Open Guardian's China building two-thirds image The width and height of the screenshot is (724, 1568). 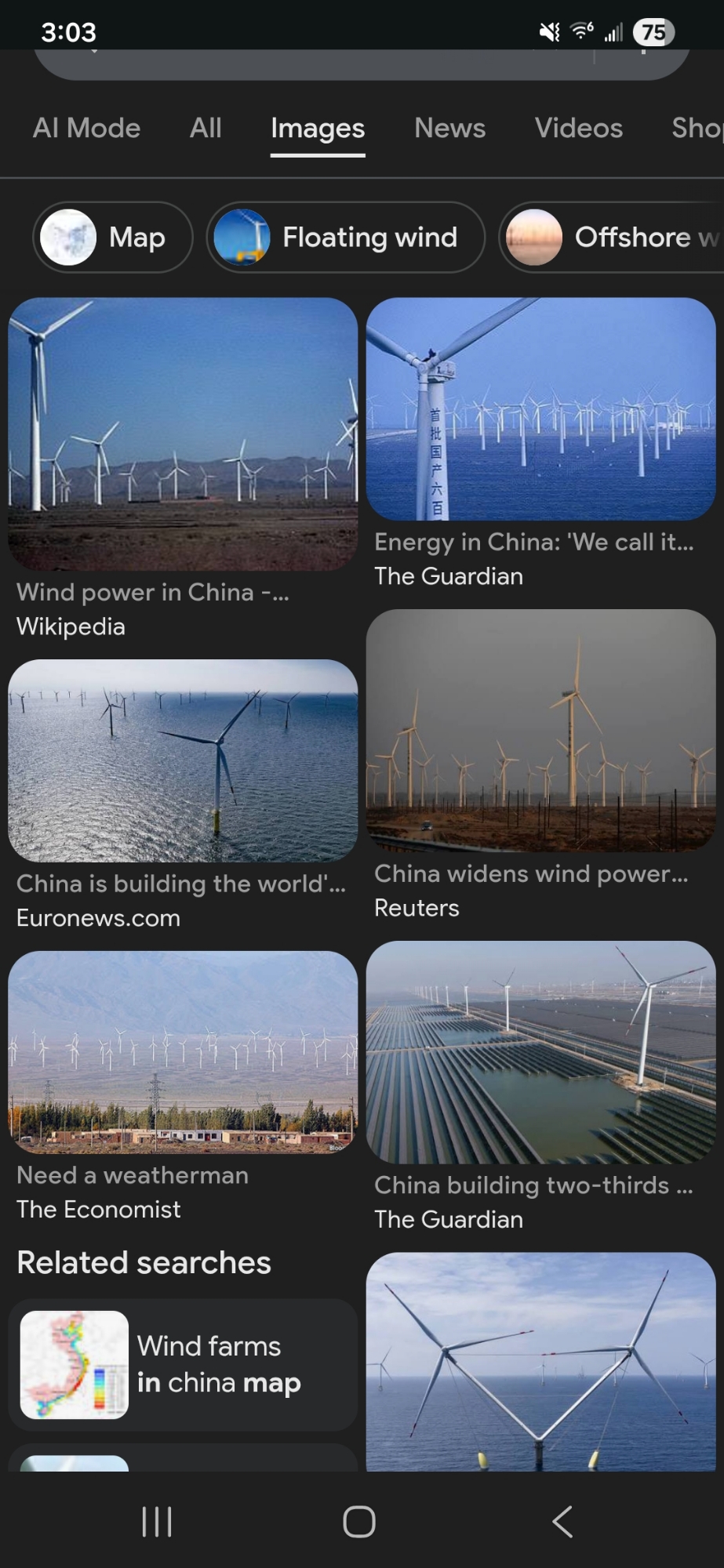pos(540,1051)
